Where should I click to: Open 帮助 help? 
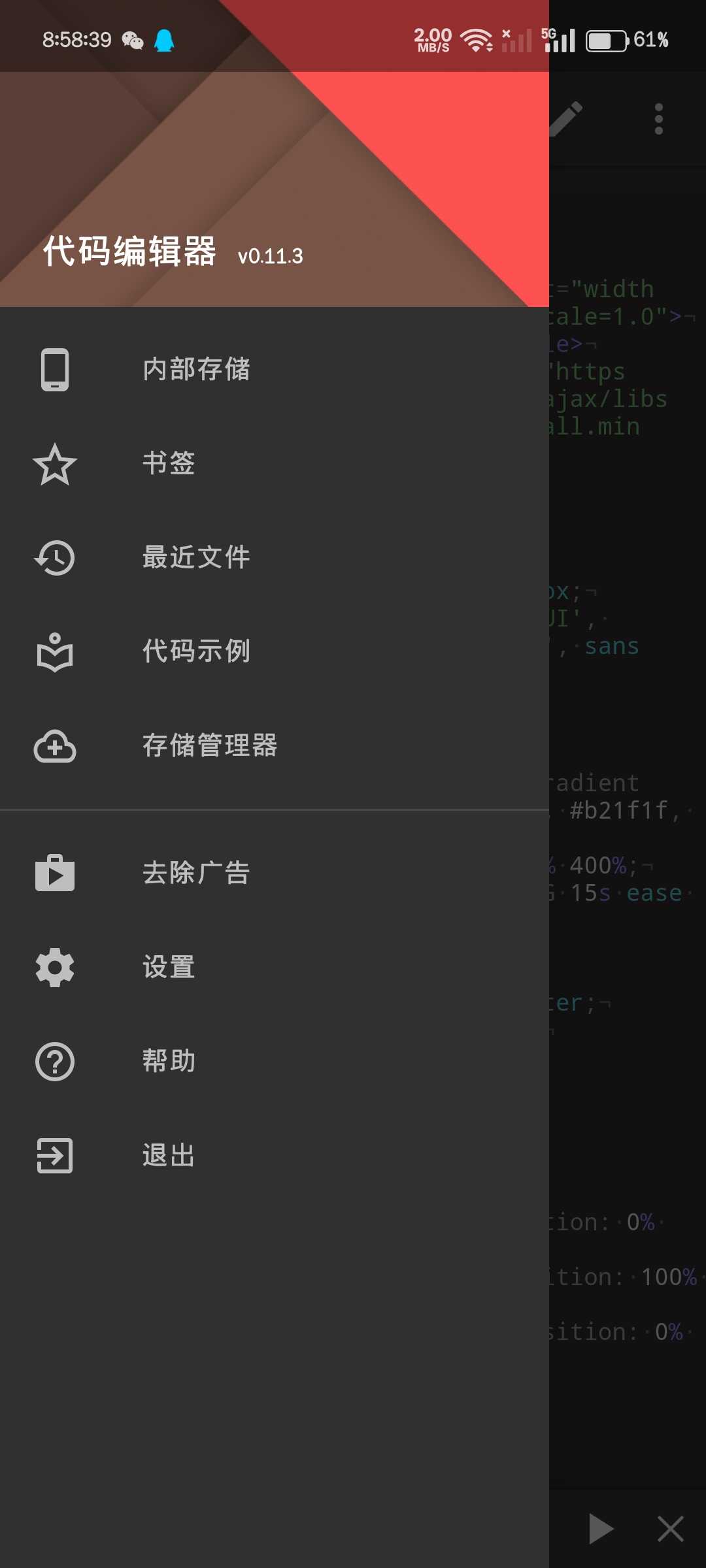tap(169, 1061)
